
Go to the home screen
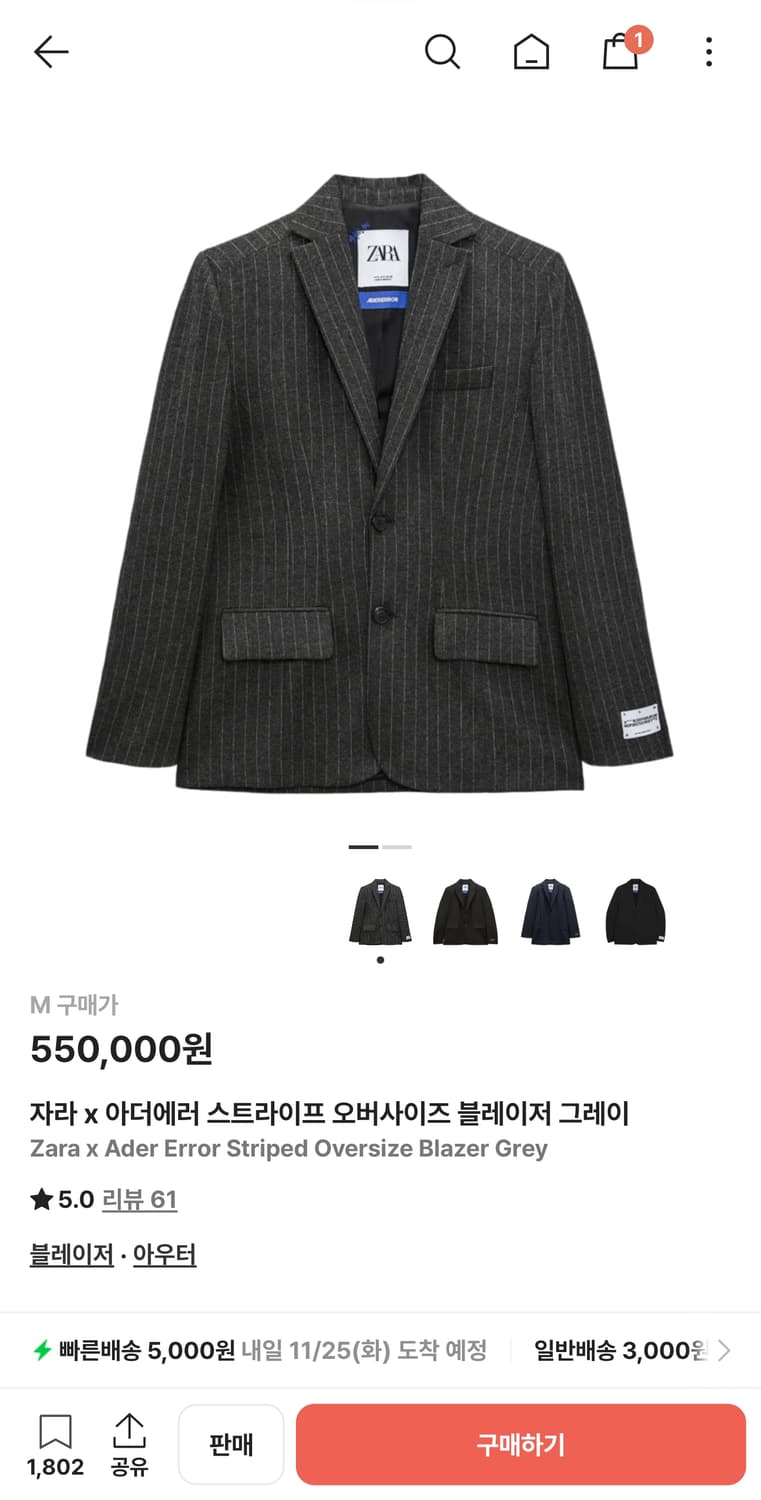531,53
